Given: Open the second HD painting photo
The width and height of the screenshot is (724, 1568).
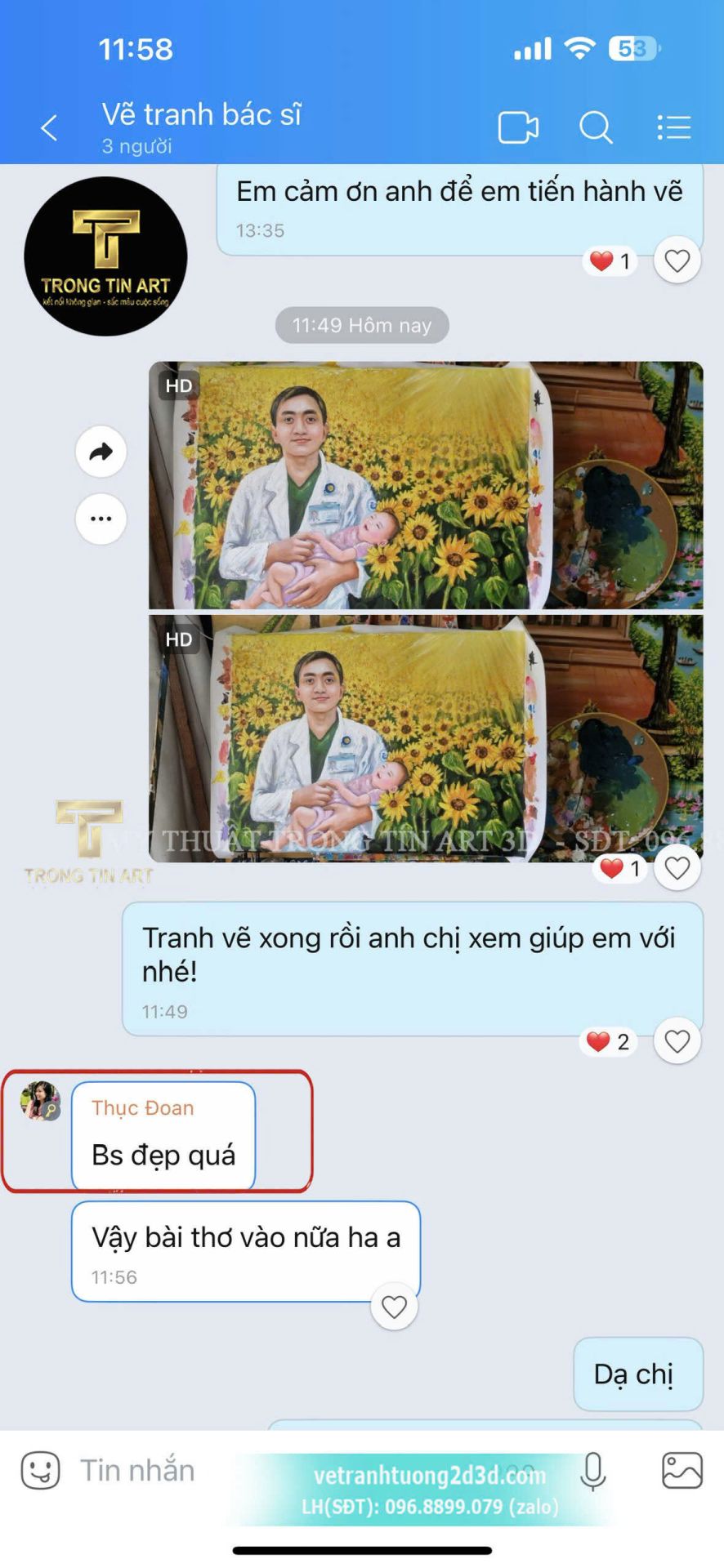Looking at the screenshot, I should (x=426, y=737).
